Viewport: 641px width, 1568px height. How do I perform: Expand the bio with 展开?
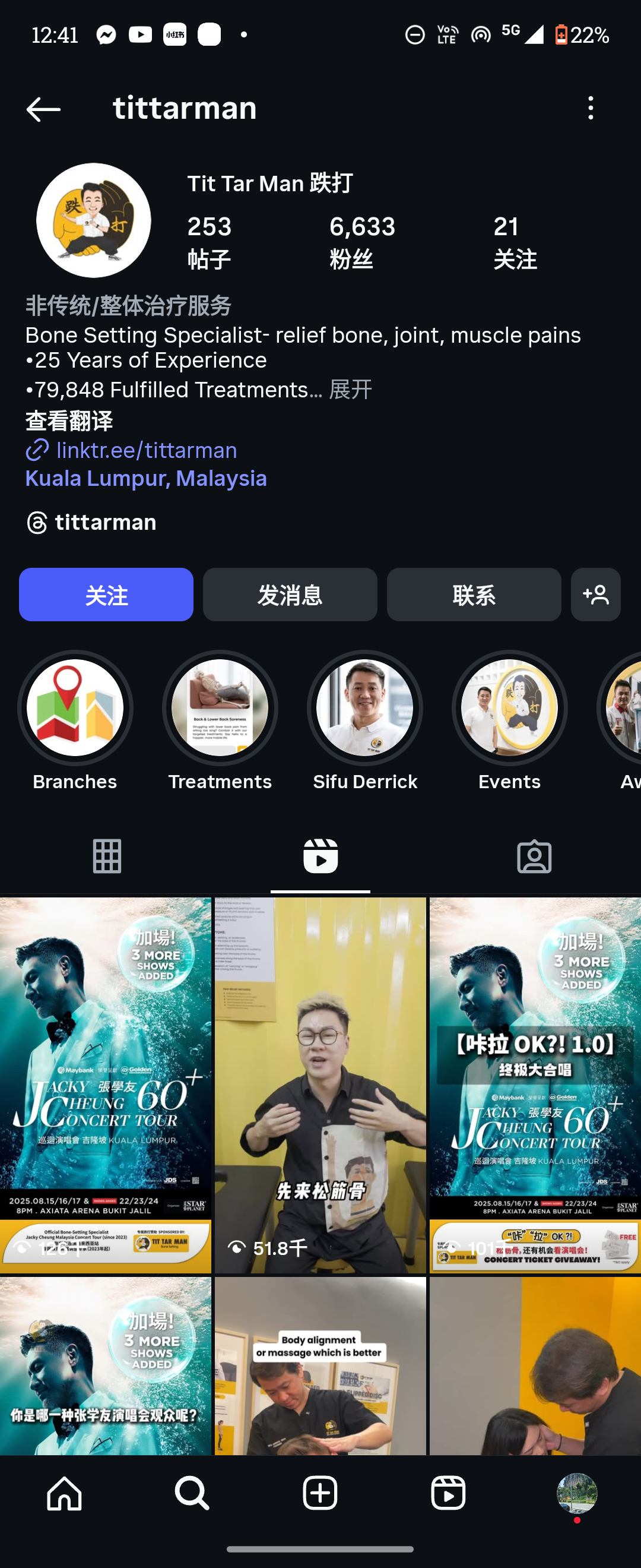click(350, 390)
